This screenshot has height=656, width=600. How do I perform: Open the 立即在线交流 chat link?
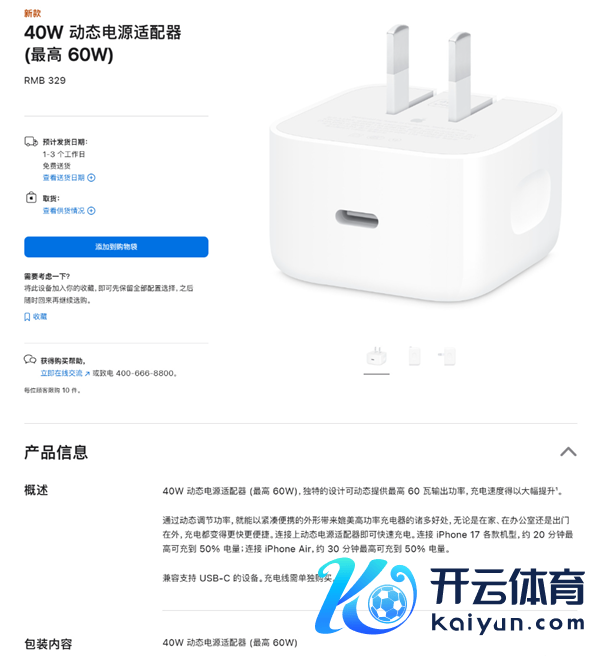(x=64, y=373)
